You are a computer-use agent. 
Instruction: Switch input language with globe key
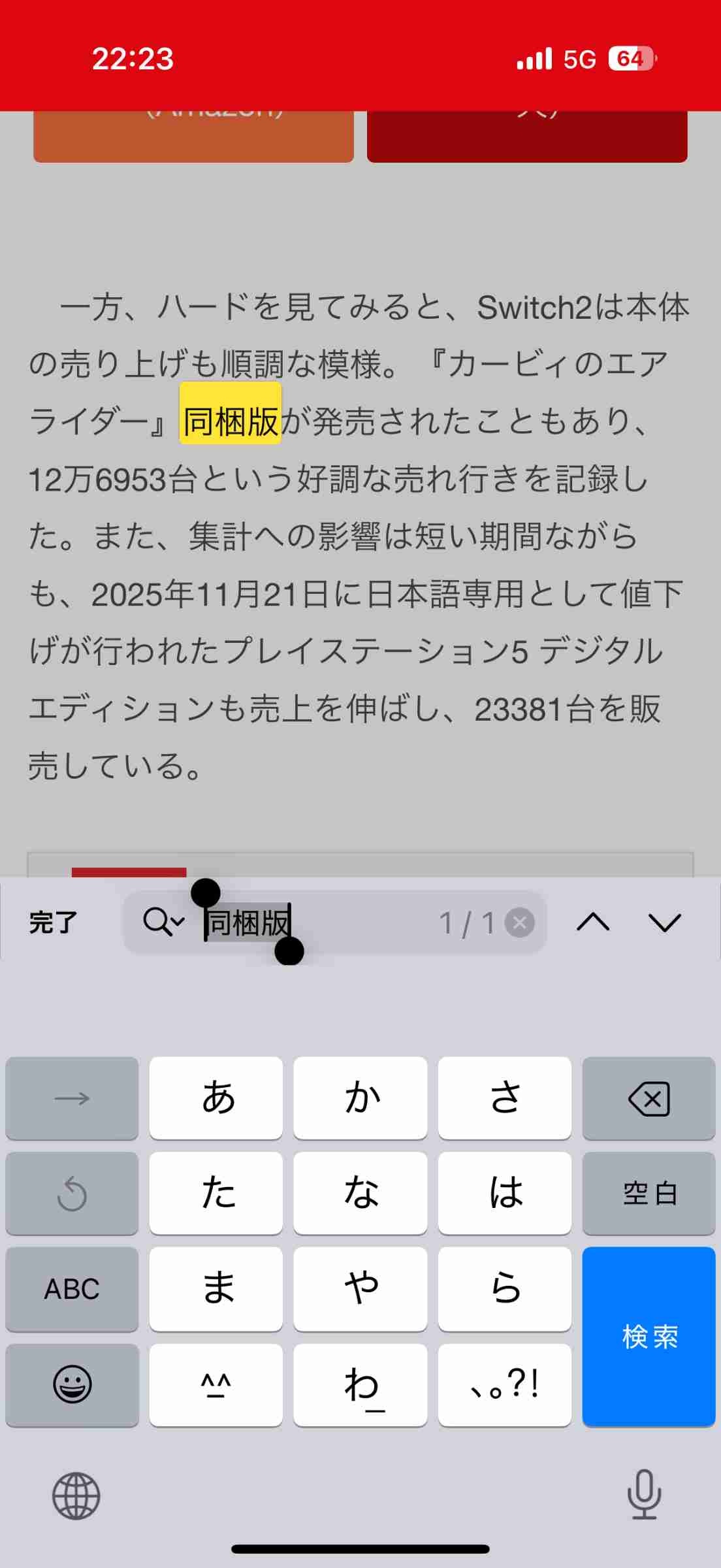click(76, 1495)
